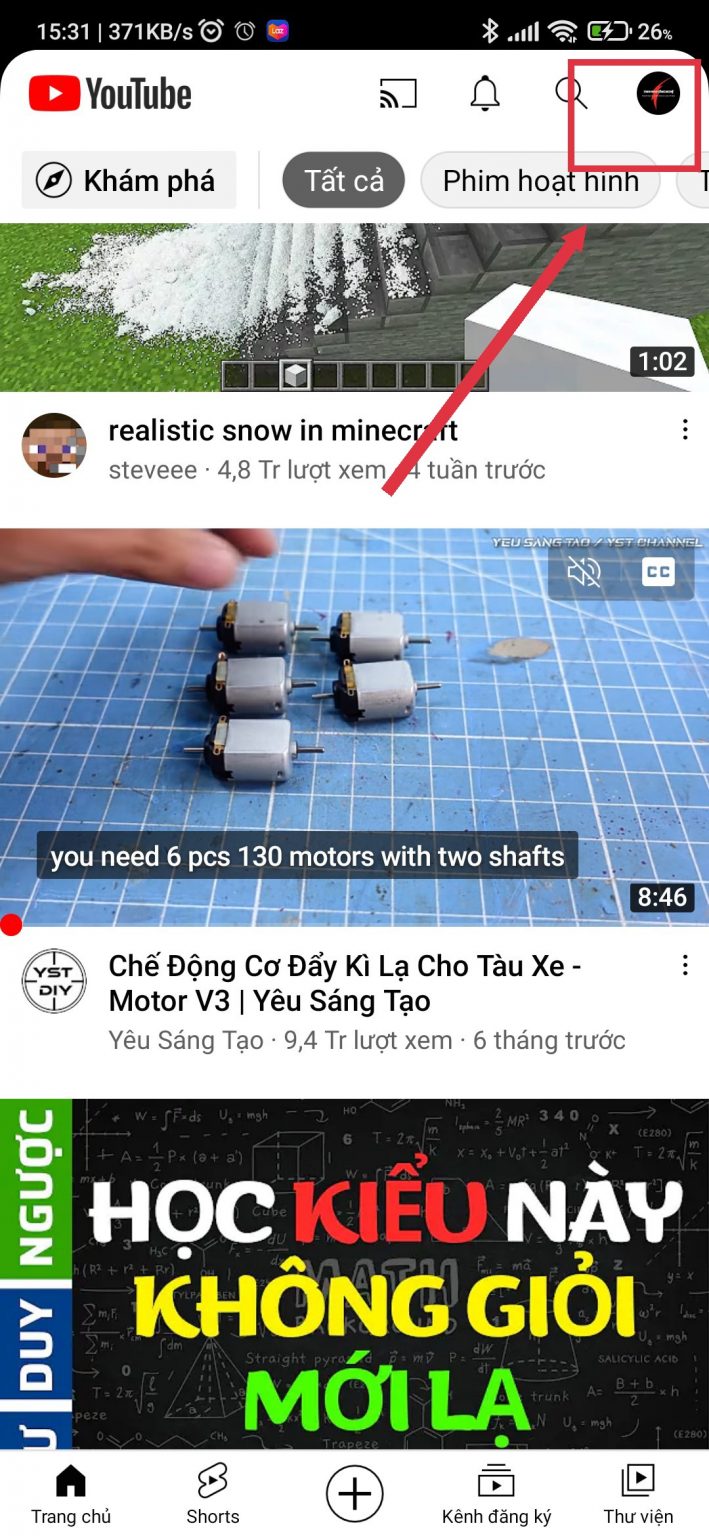Go to Trang chủ tab

pos(71,1494)
